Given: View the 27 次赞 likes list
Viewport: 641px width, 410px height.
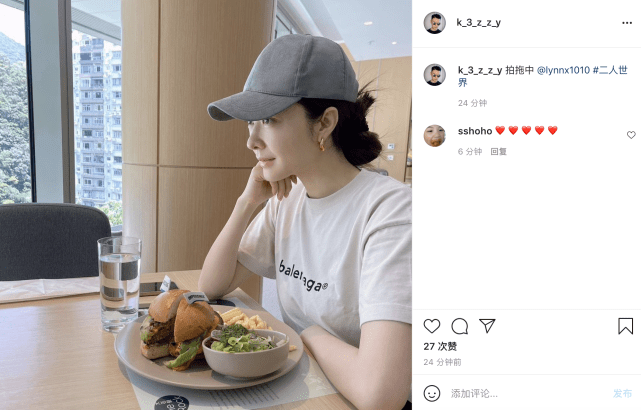Looking at the screenshot, I should click(x=440, y=346).
